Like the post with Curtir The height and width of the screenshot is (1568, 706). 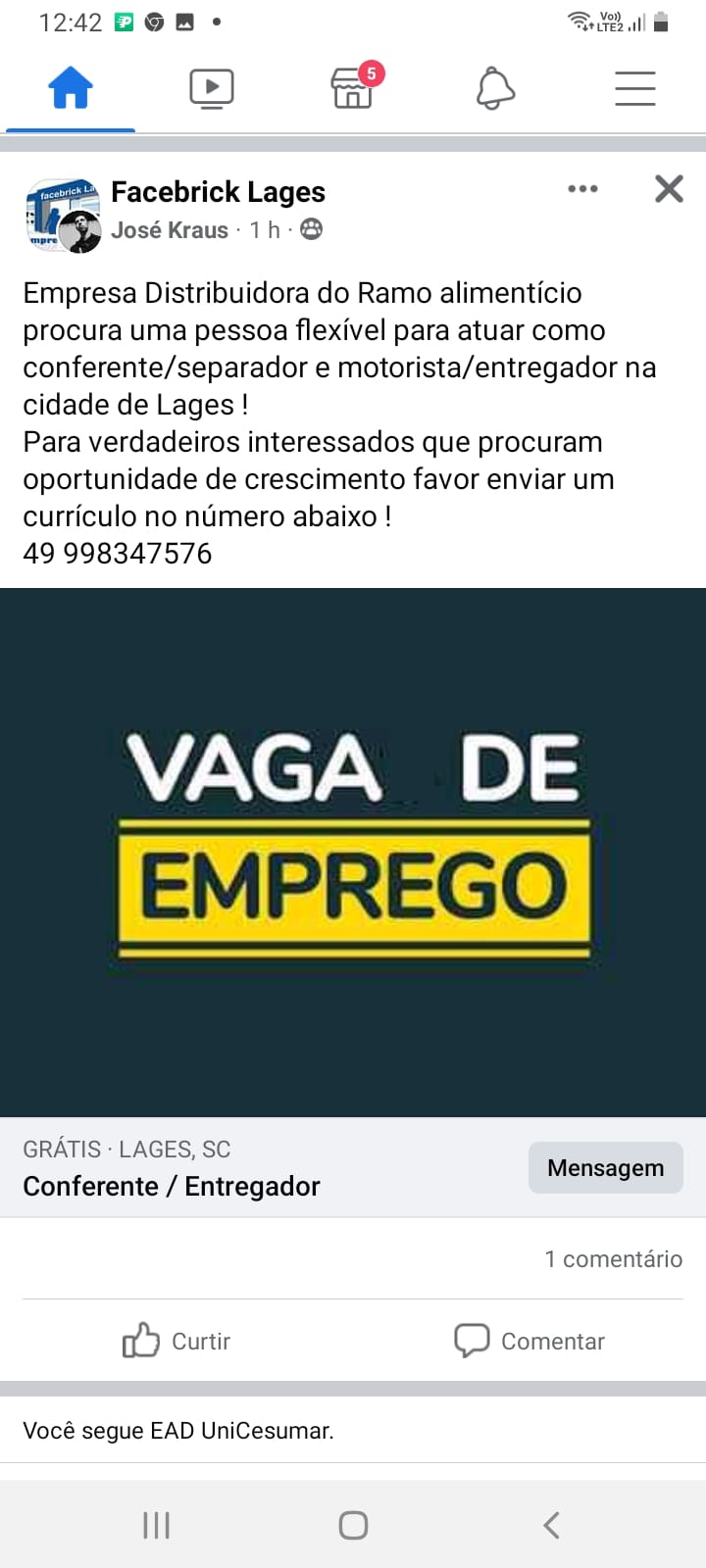click(x=176, y=1341)
